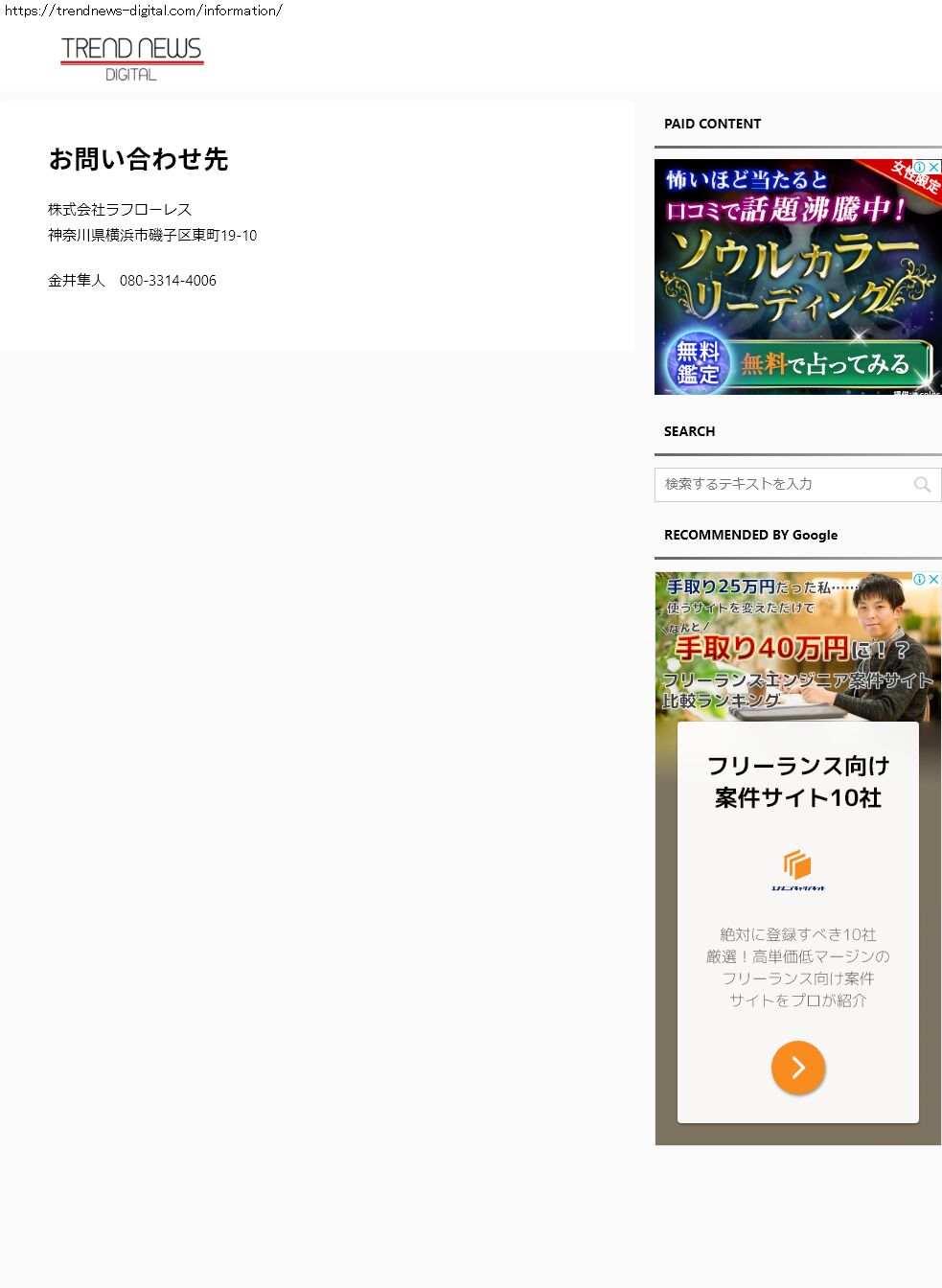The width and height of the screenshot is (942, 1288).
Task: Tap the orange arrow button in freelance ad
Action: click(x=797, y=1068)
